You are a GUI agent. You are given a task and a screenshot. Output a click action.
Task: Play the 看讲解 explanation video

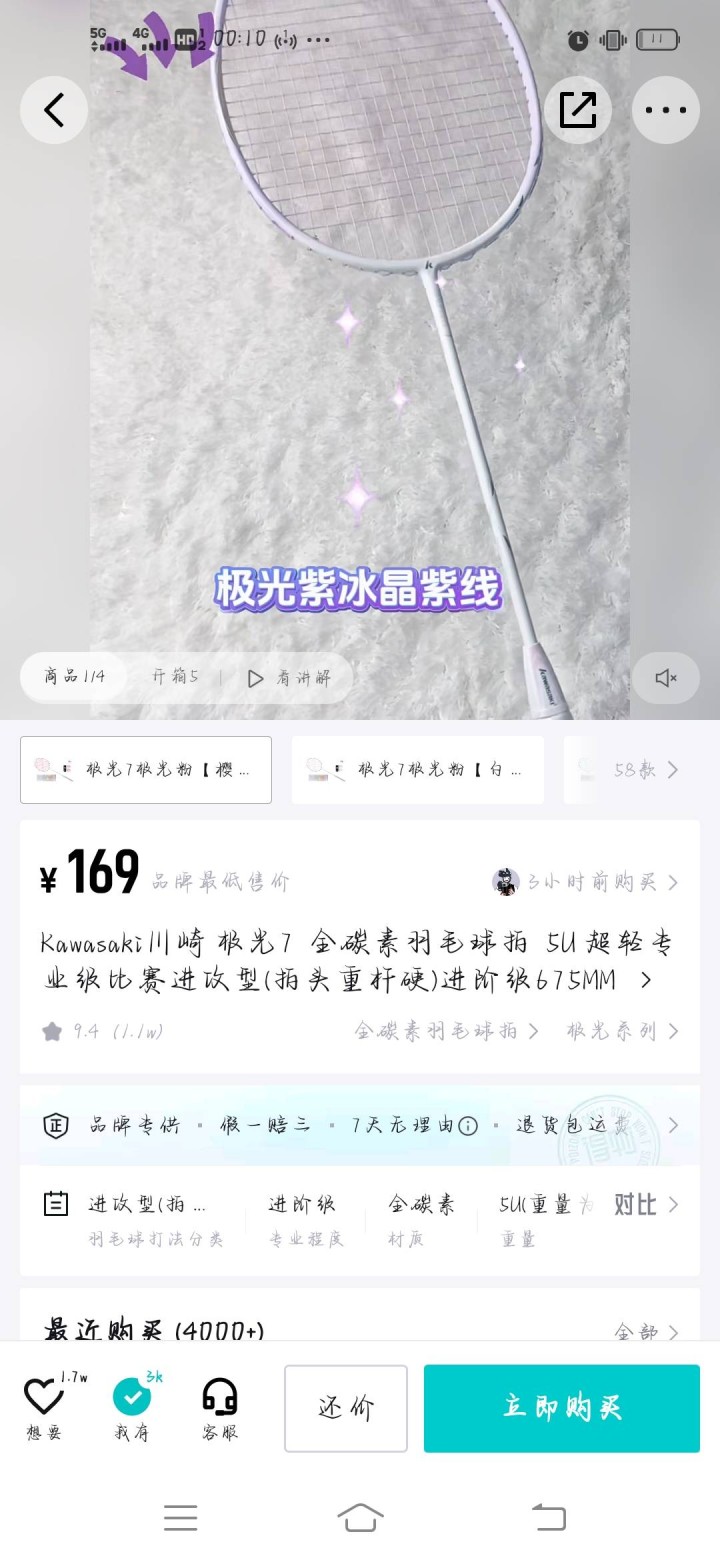290,678
